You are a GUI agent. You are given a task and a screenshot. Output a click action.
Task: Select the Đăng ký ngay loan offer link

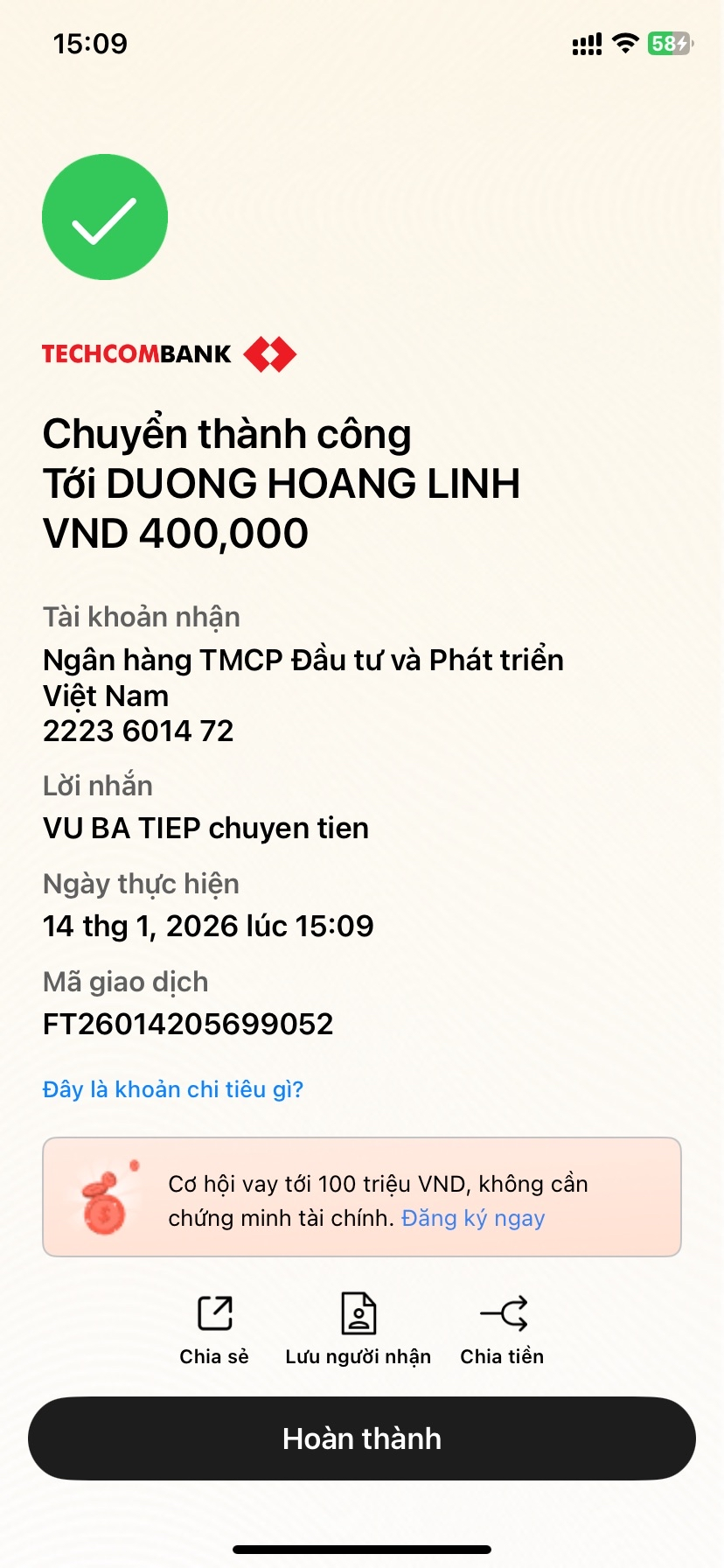(x=473, y=1218)
